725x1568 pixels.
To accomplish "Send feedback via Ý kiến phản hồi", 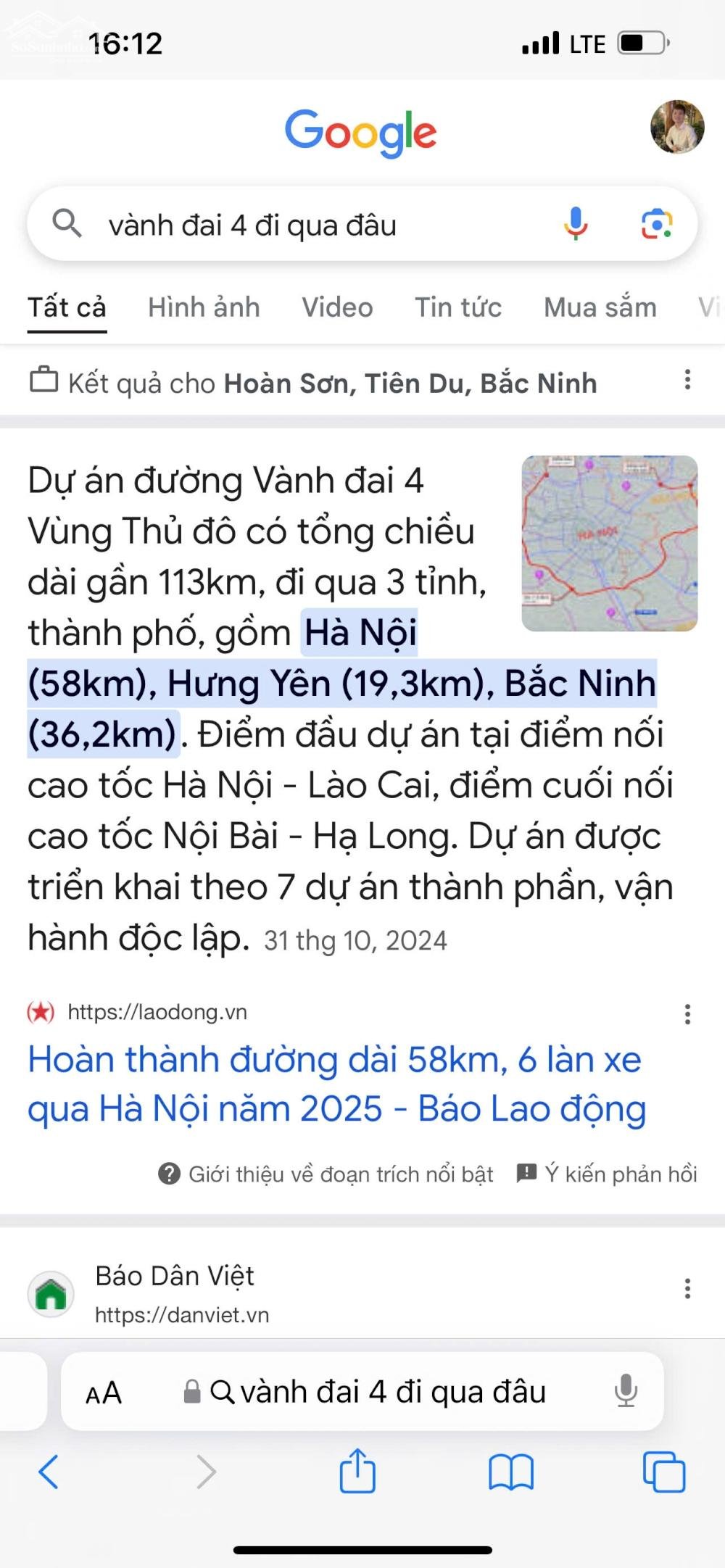I will pos(607,1174).
